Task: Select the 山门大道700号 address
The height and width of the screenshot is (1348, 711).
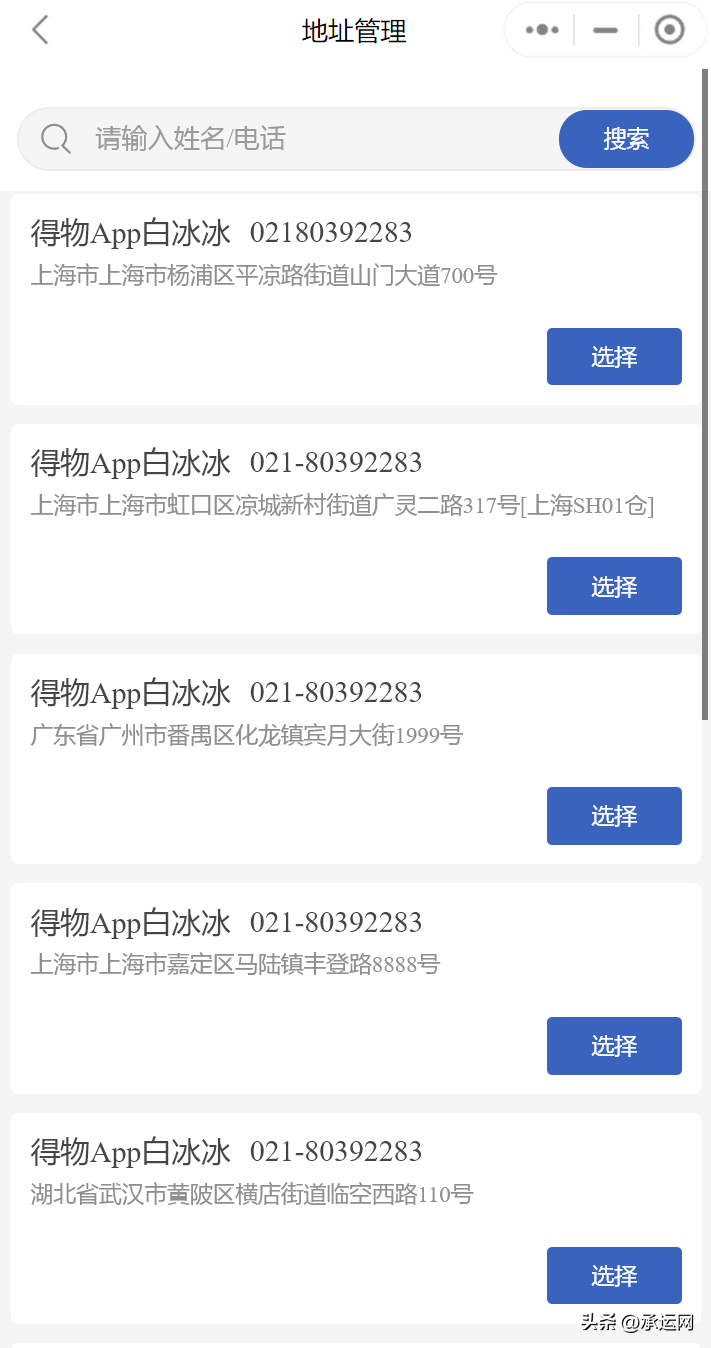Action: (x=614, y=357)
